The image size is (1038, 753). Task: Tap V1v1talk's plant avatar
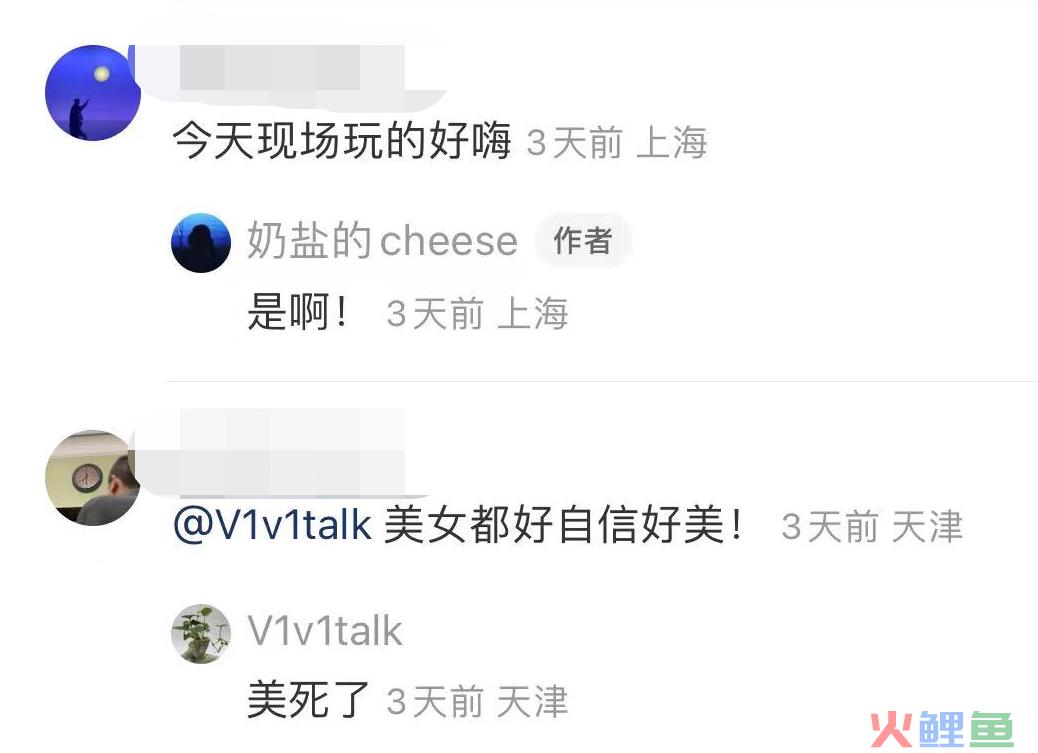click(x=201, y=634)
